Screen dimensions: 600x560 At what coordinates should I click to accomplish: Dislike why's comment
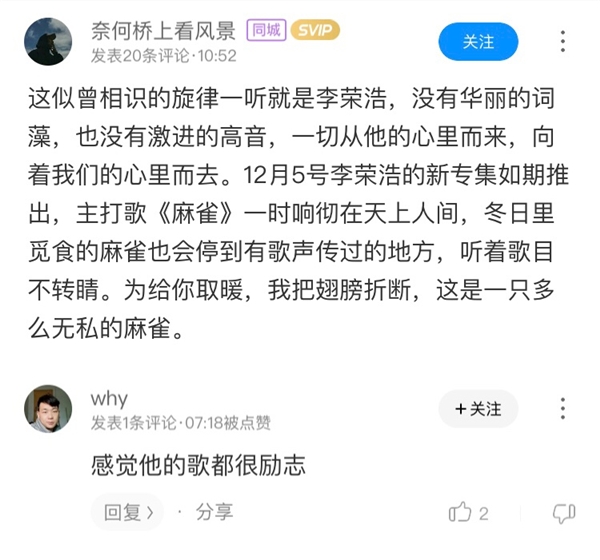click(x=564, y=513)
